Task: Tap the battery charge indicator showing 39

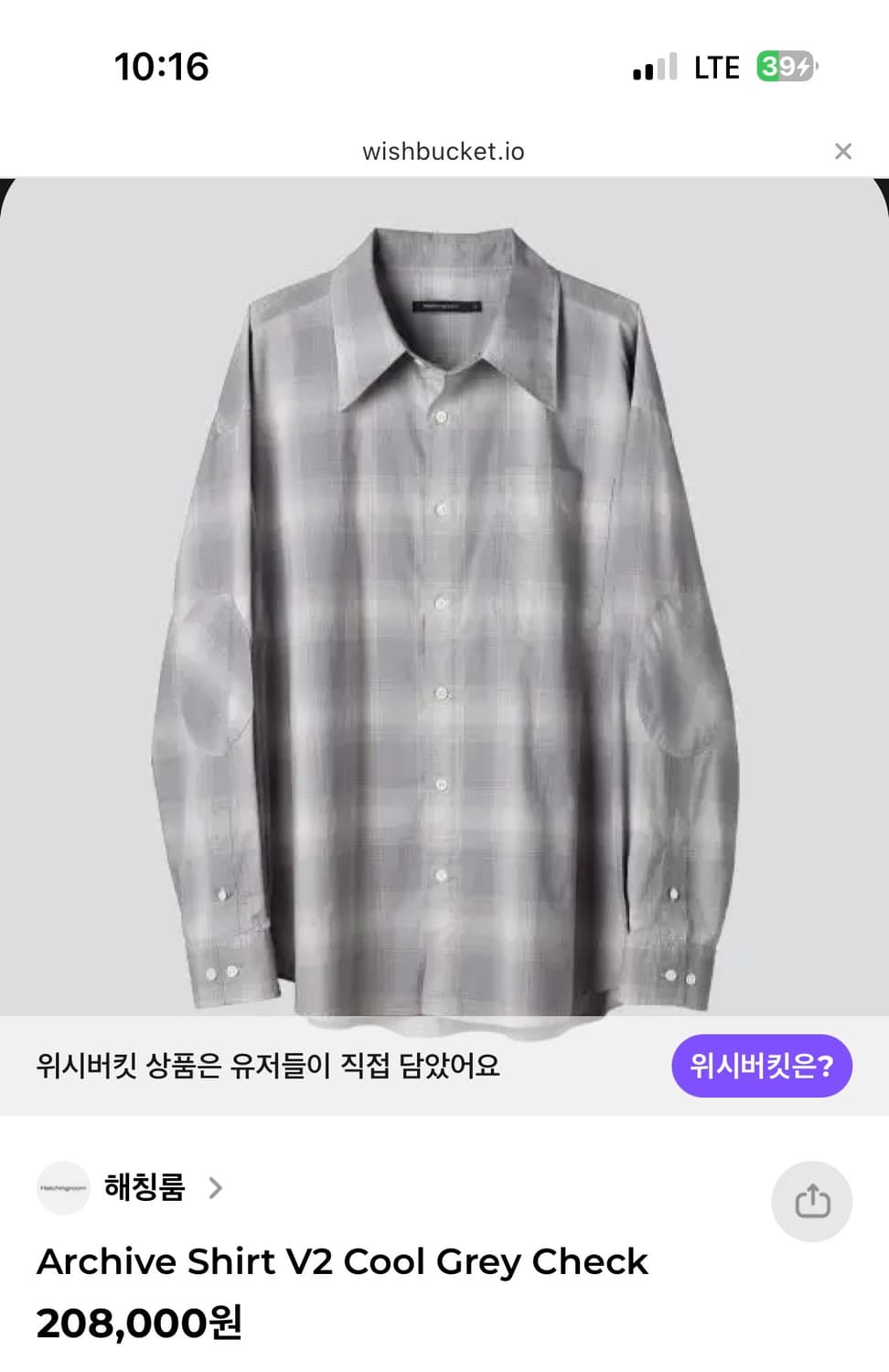Action: [784, 67]
